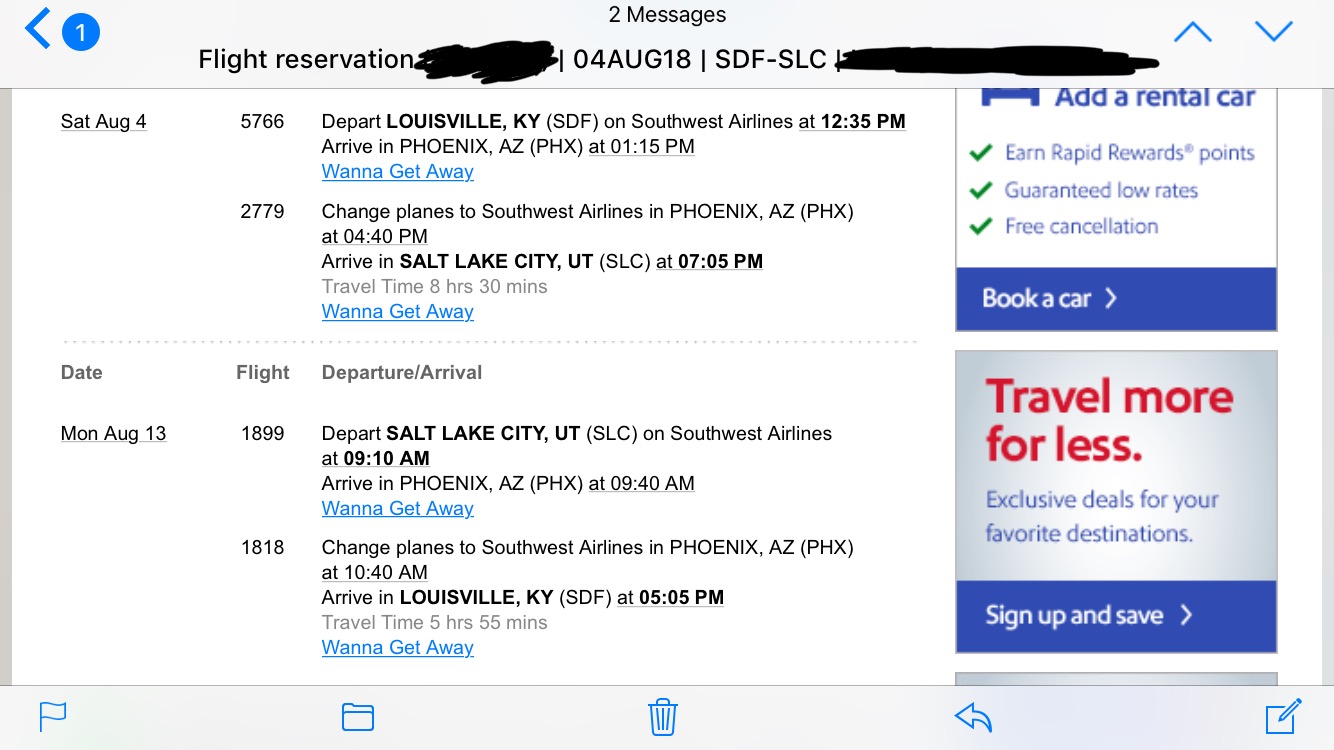Image resolution: width=1334 pixels, height=750 pixels.
Task: Tap the Book a car button
Action: click(1115, 298)
